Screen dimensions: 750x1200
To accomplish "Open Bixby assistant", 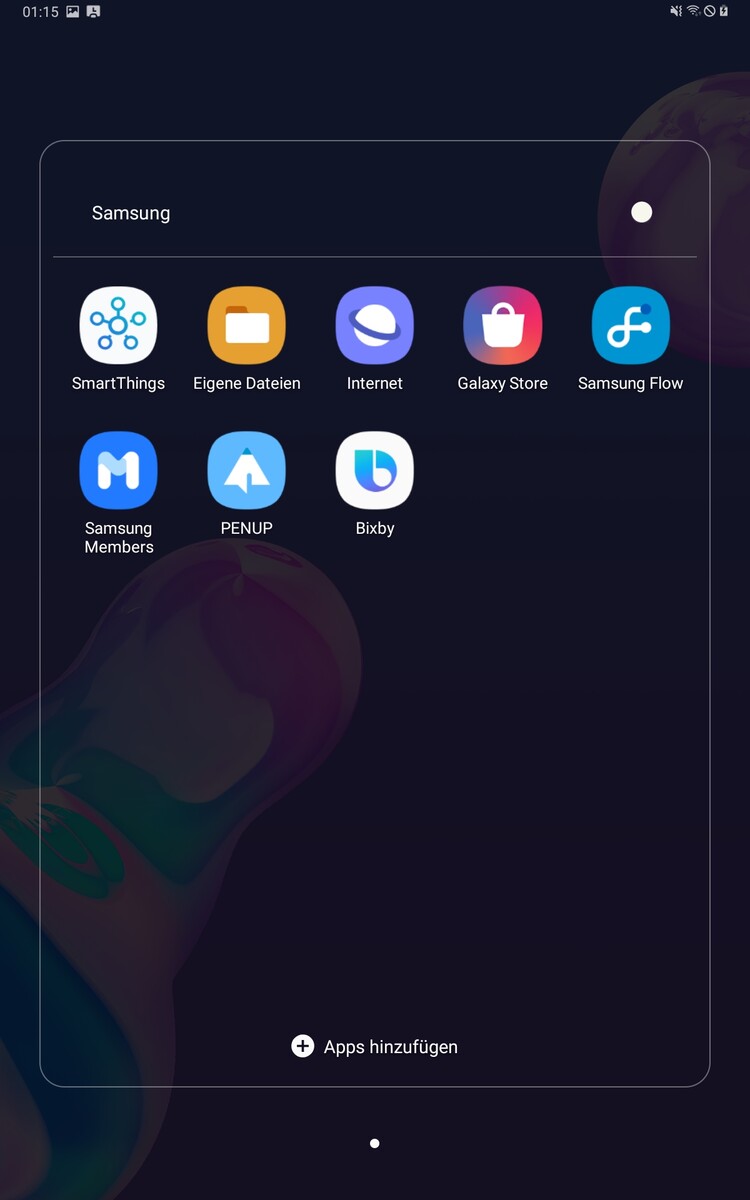I will [374, 471].
